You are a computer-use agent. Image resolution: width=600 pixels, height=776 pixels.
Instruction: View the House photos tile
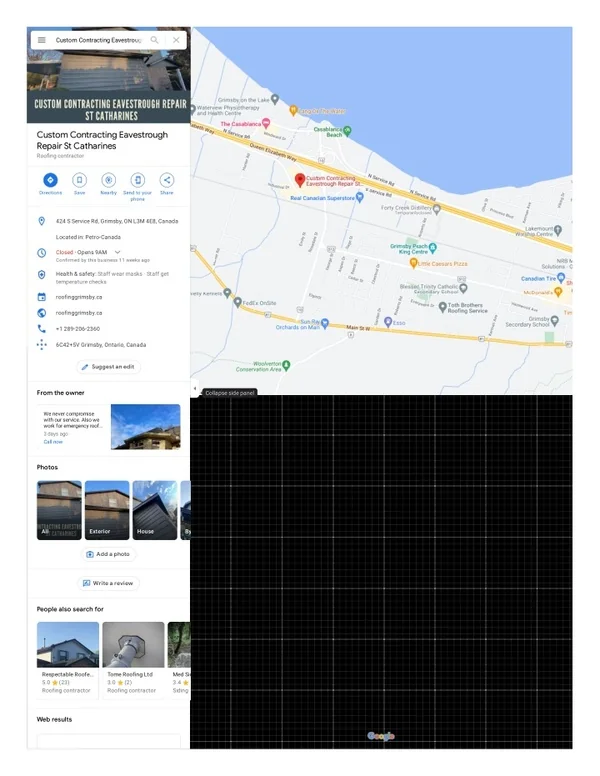(155, 510)
